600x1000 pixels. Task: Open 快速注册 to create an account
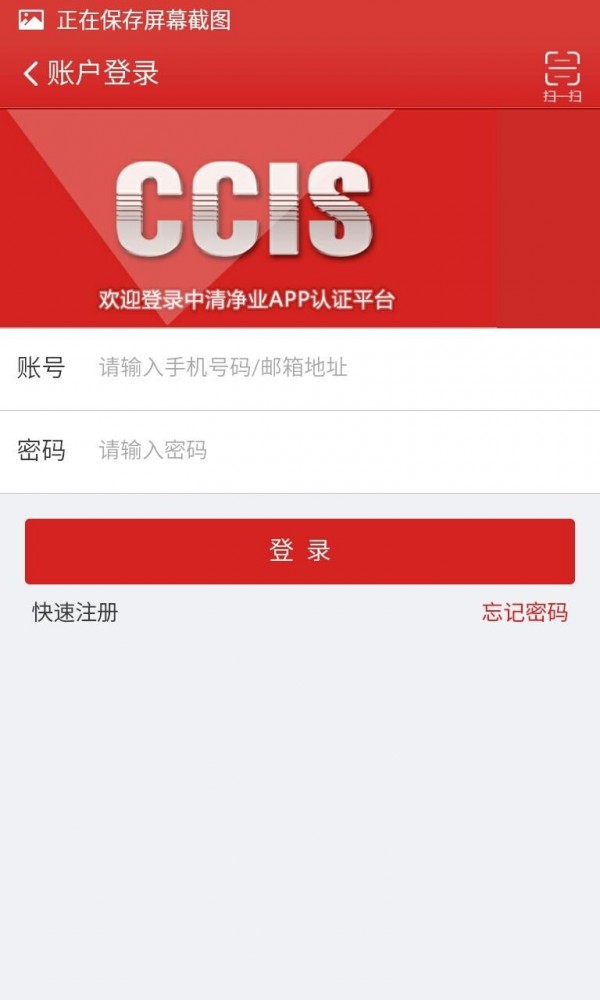(75, 612)
